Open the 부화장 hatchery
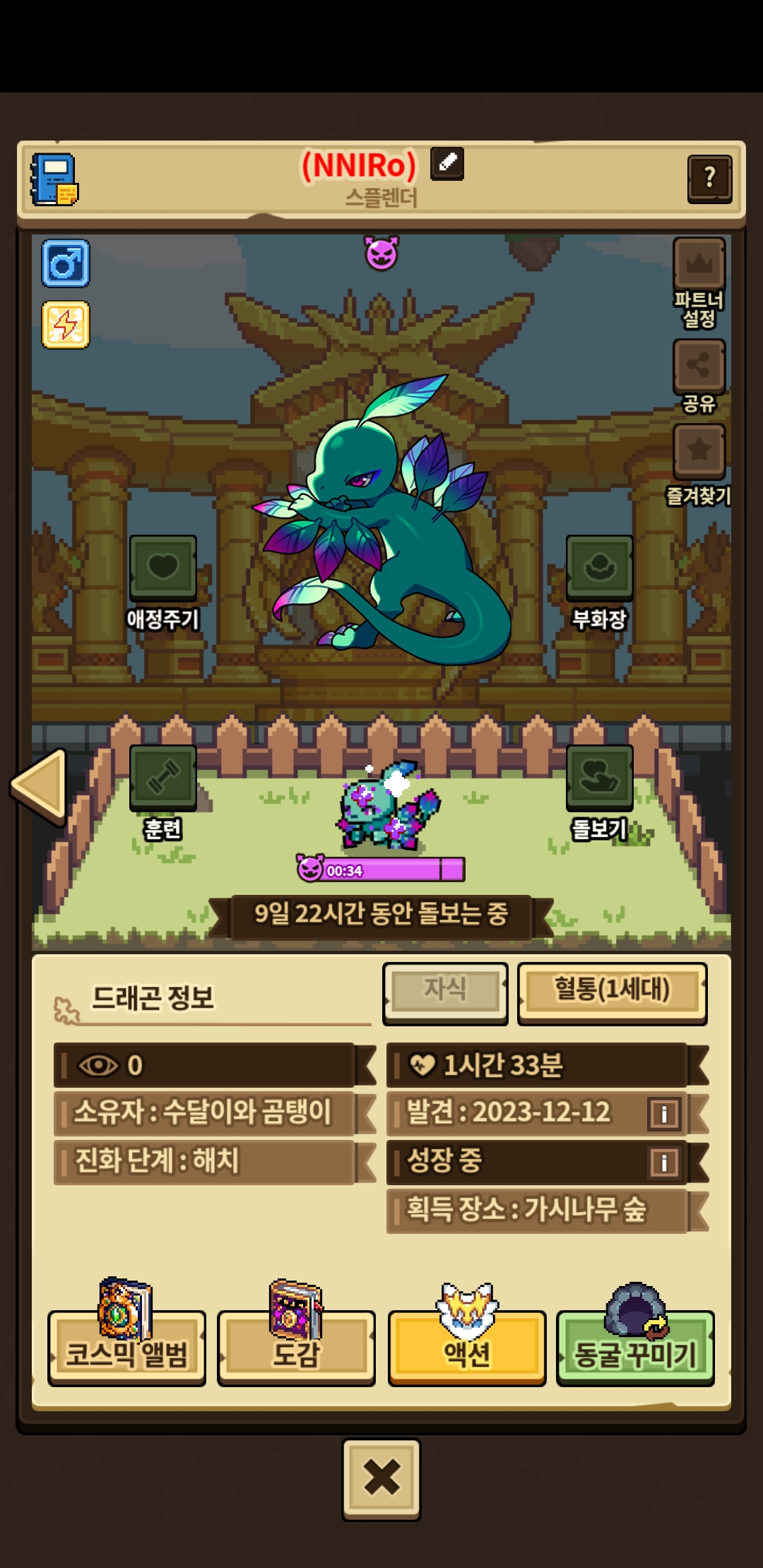 (599, 568)
